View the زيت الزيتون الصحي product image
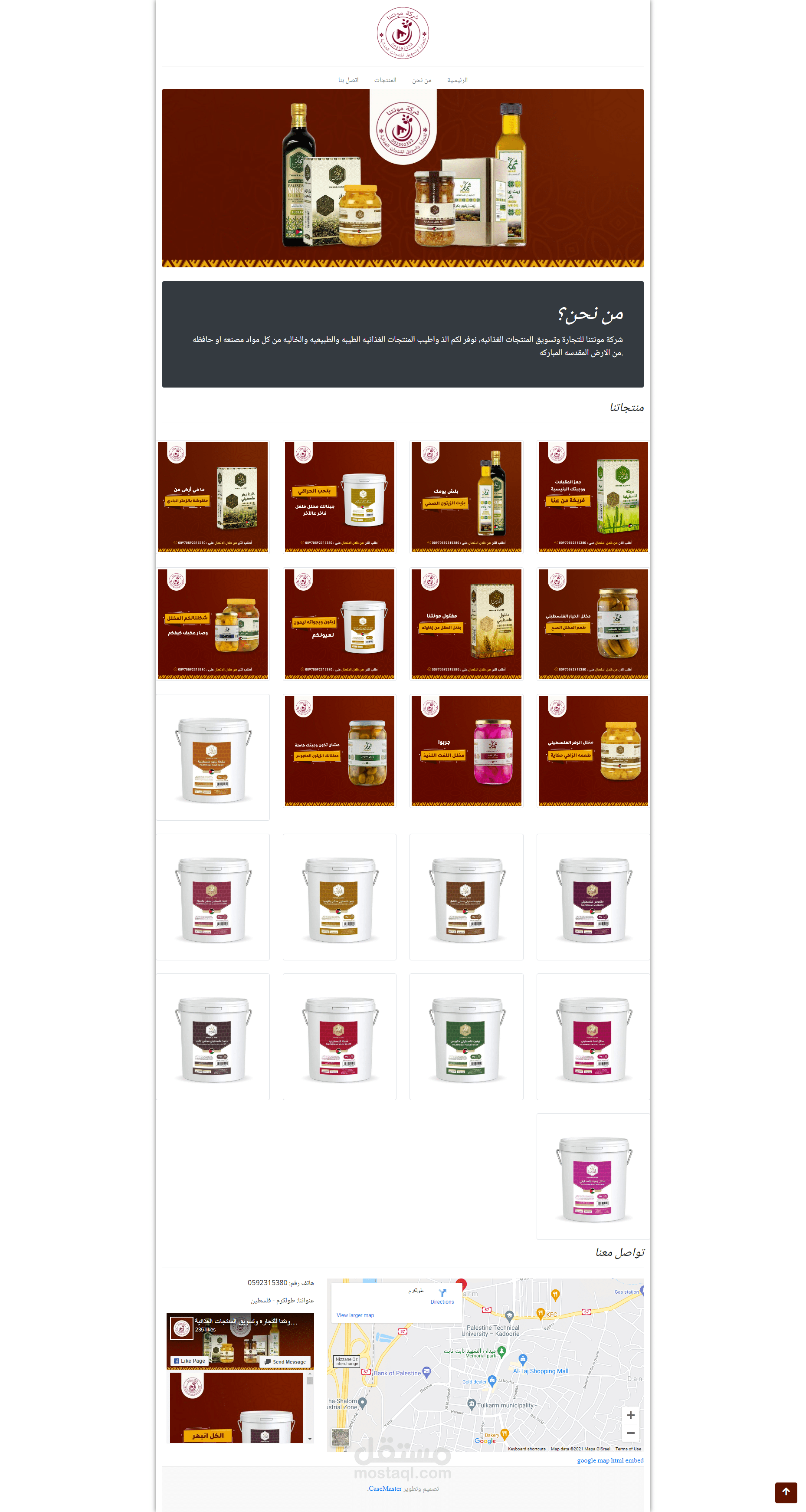 [x=466, y=496]
